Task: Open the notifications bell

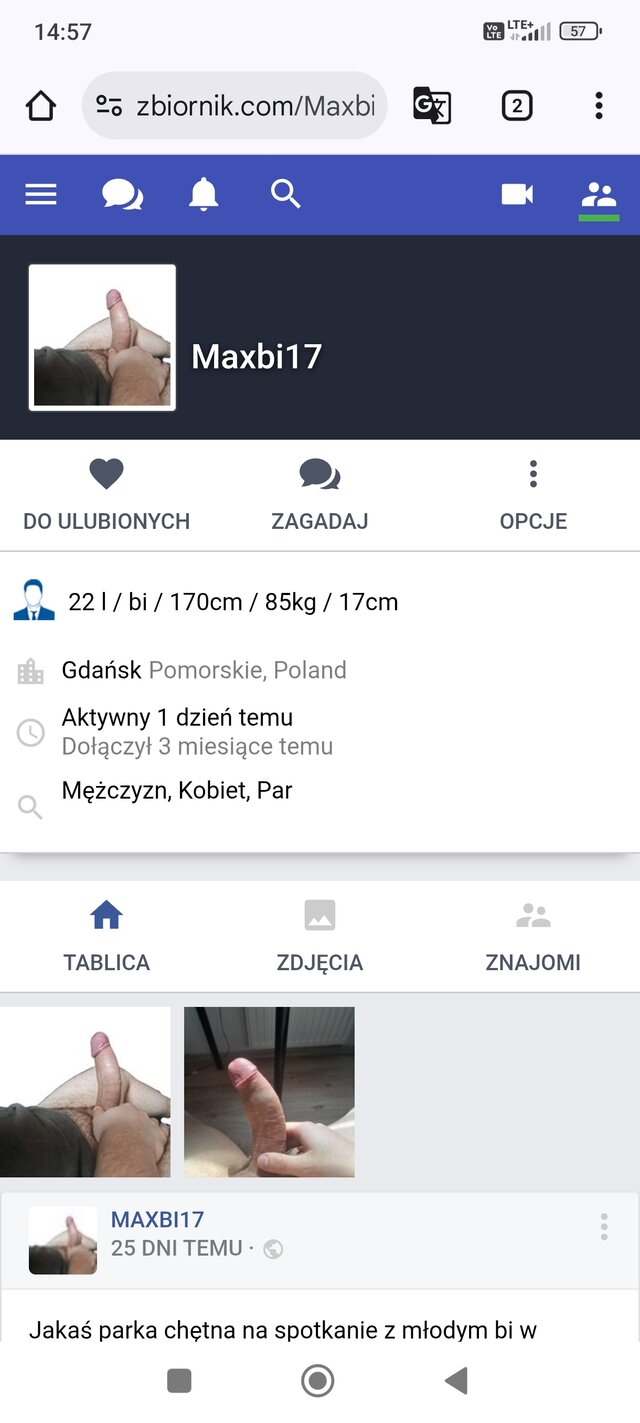Action: (203, 194)
